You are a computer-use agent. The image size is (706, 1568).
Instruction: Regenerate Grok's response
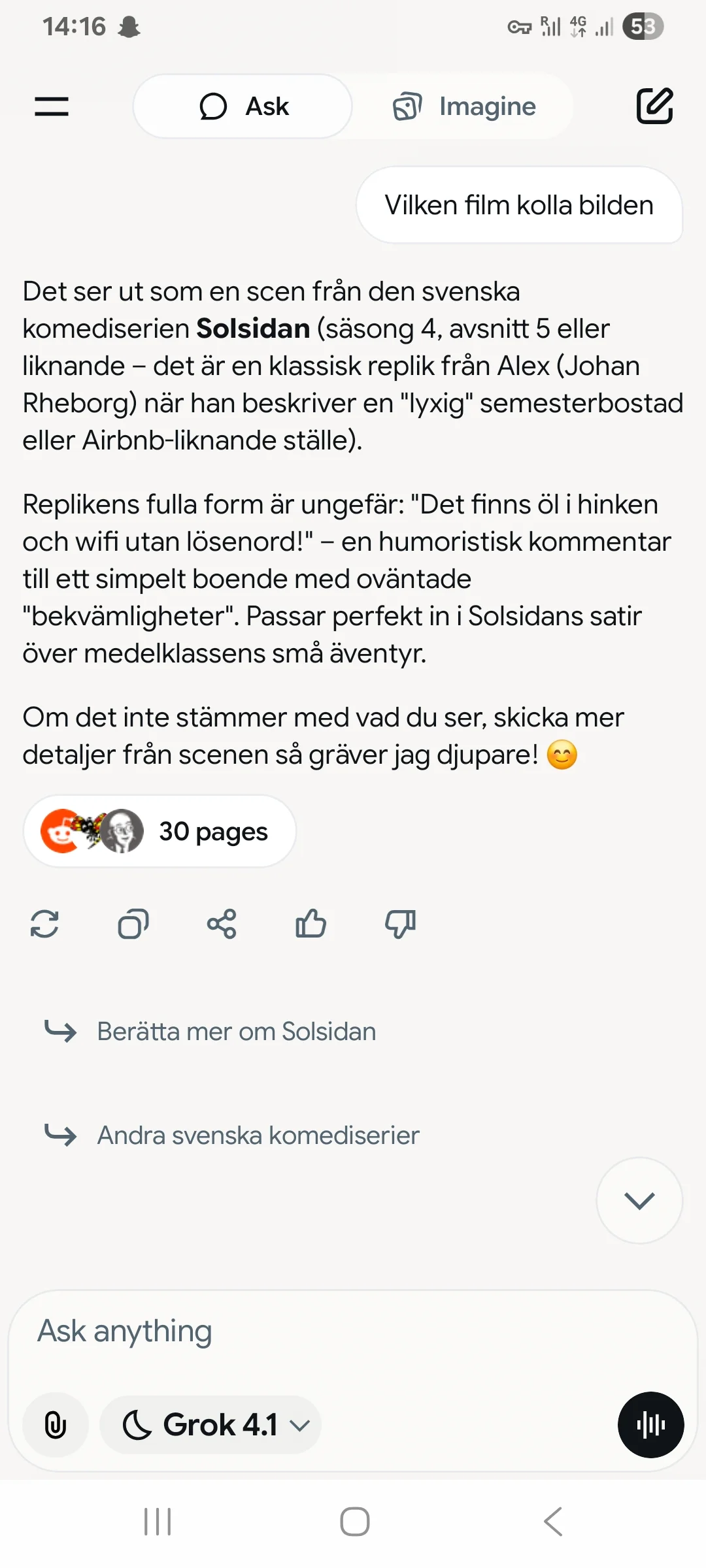tap(45, 924)
